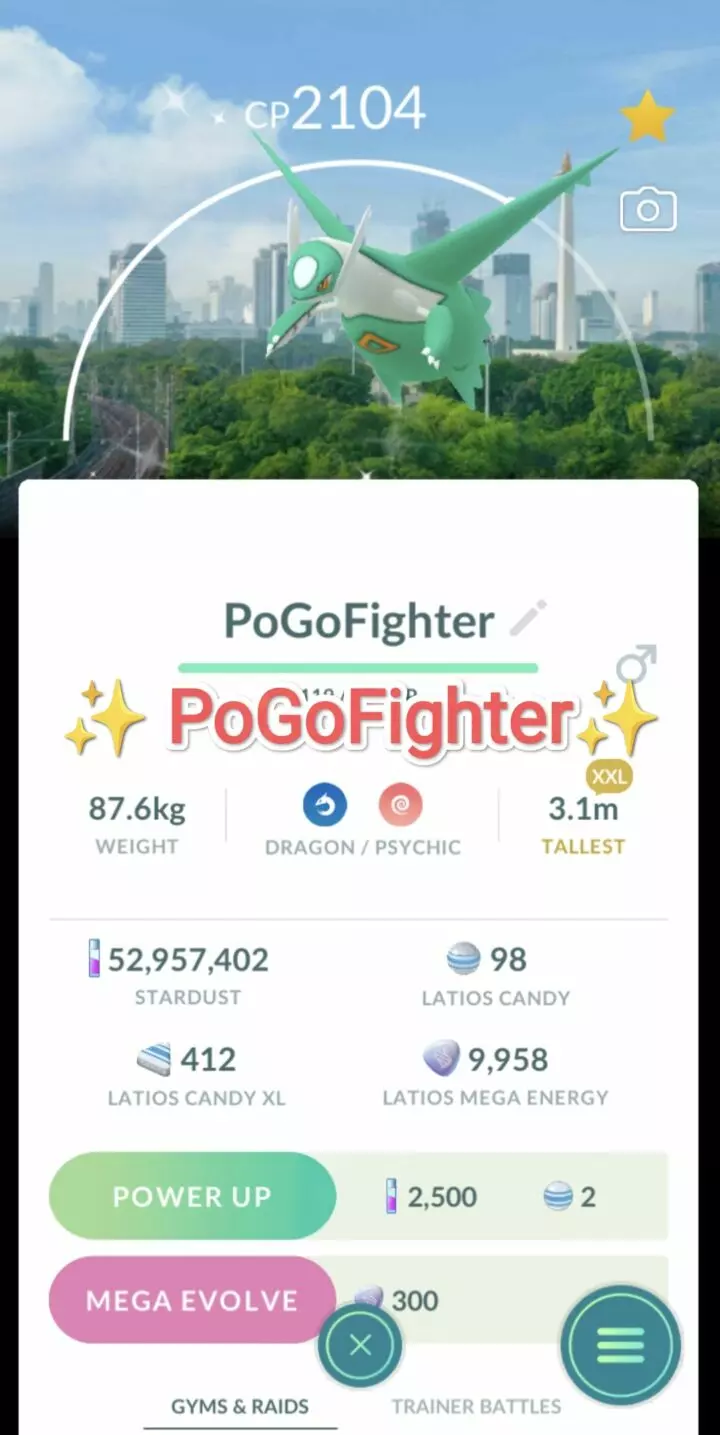Open the Pokémon options menu at bottom right
Screen dimensions: 720x1435
[620, 1346]
